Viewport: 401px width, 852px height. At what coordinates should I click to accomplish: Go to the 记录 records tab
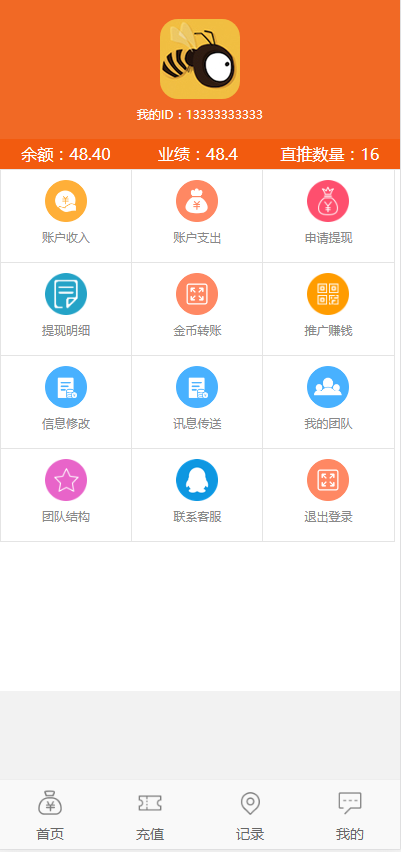(250, 815)
